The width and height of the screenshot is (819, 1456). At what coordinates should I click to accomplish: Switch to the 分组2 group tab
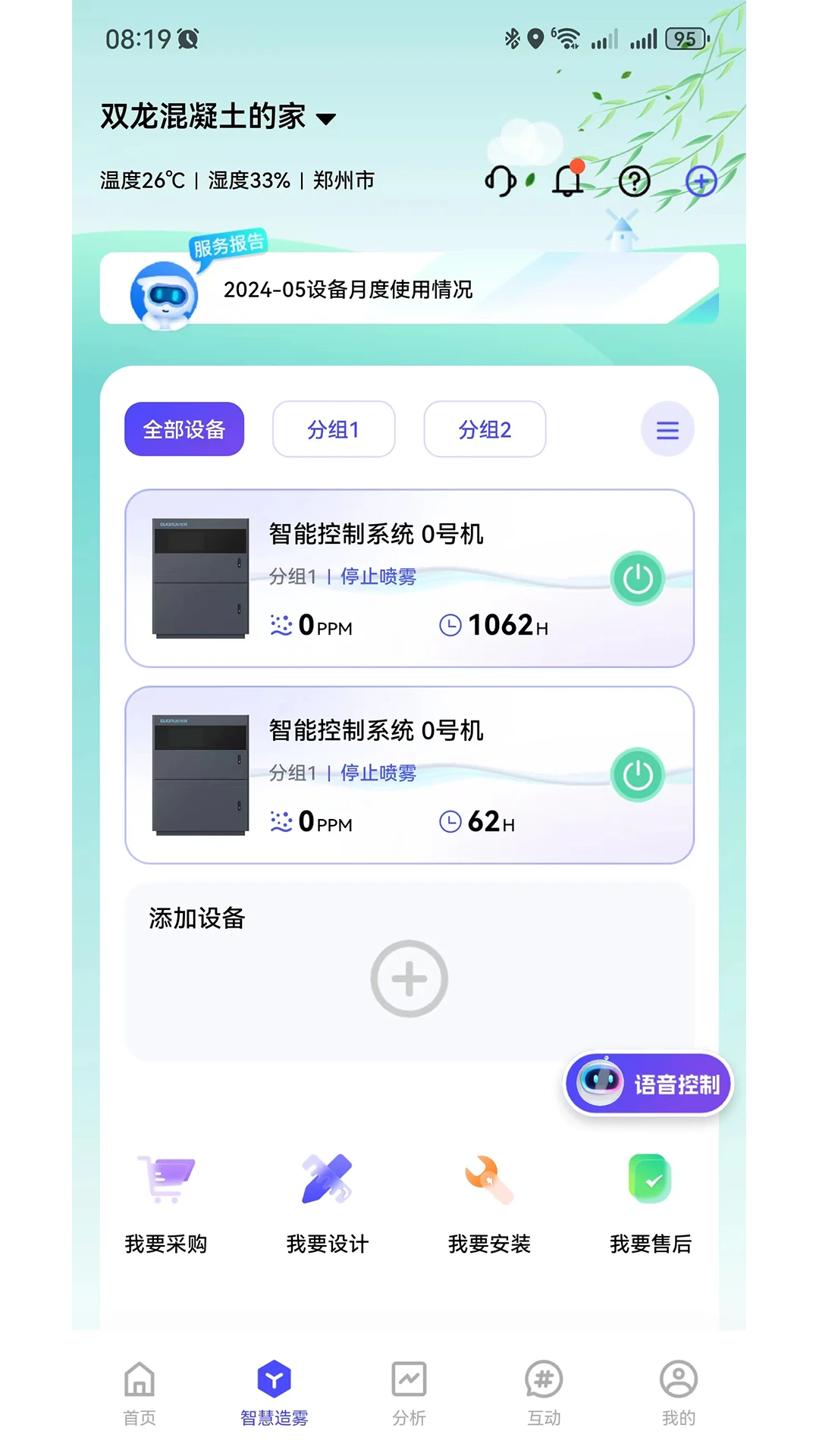pyautogui.click(x=485, y=429)
